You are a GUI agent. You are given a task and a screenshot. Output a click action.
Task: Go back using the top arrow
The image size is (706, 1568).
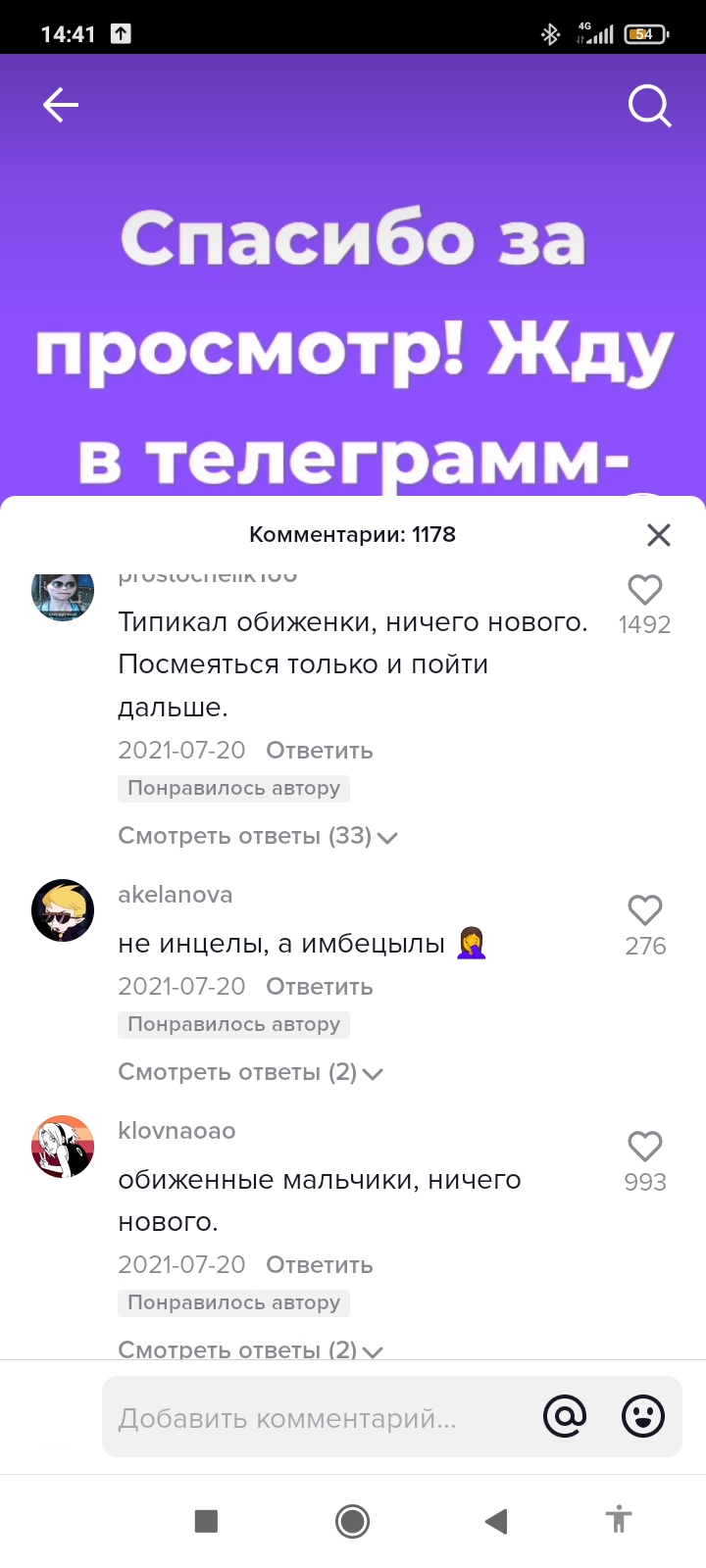pyautogui.click(x=61, y=105)
